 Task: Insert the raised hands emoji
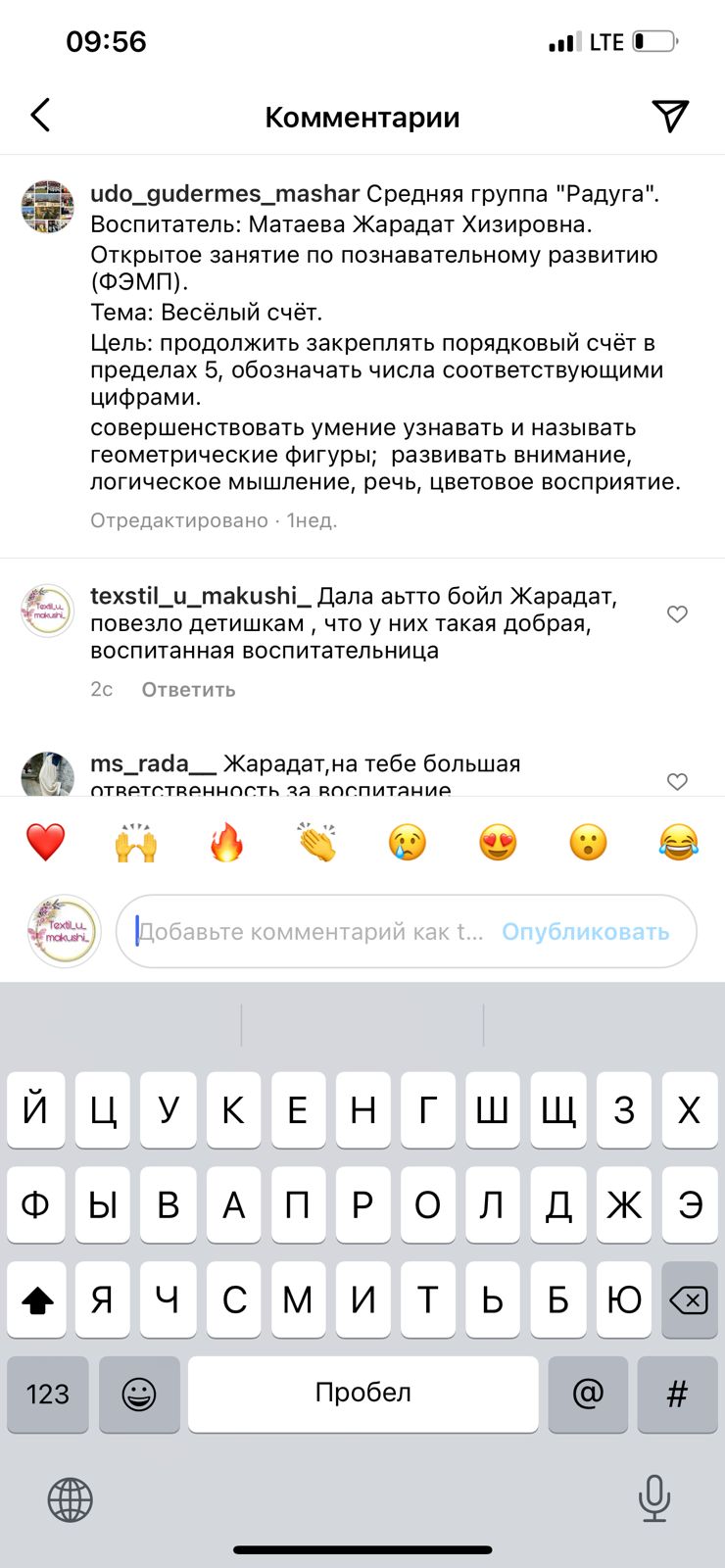pos(136,842)
